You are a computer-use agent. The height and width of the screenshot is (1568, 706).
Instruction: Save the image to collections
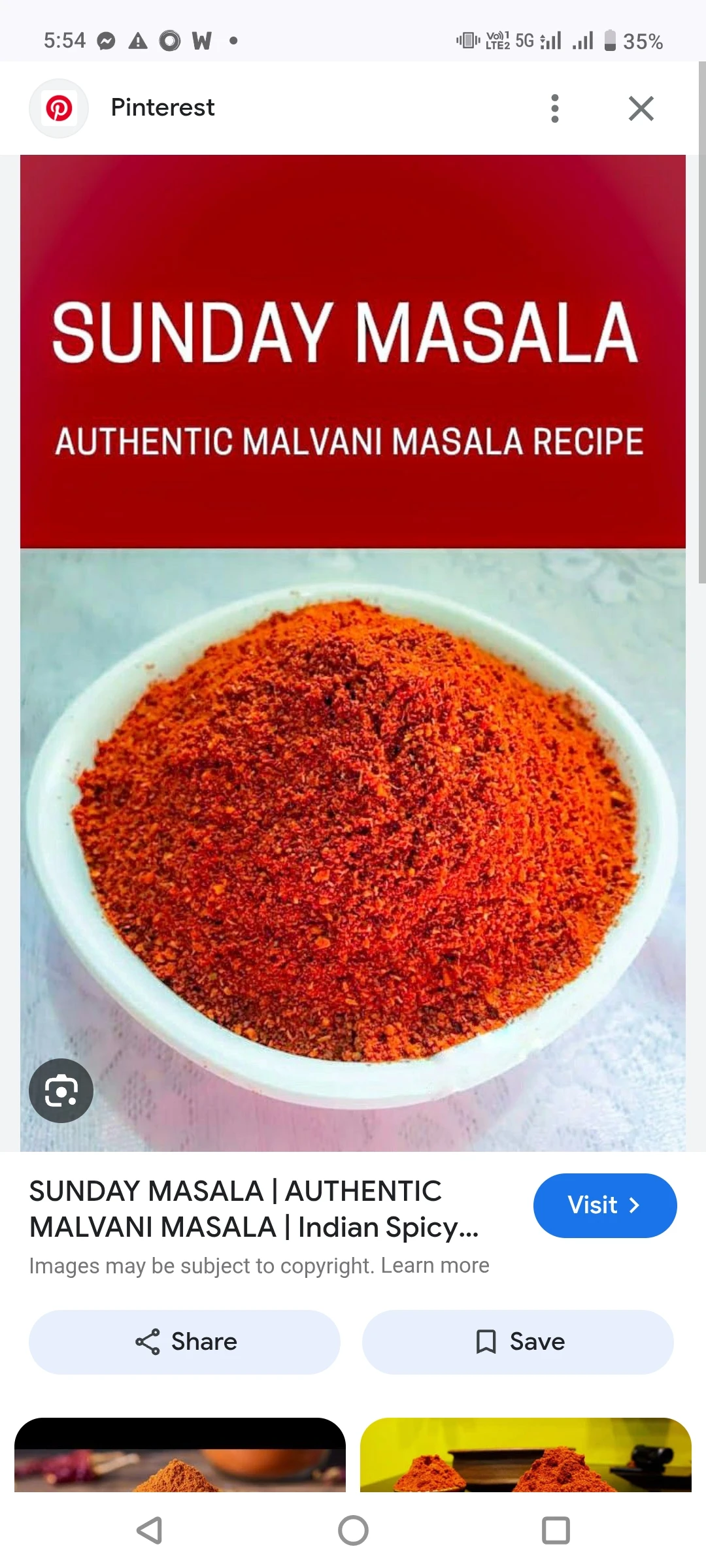click(518, 1342)
